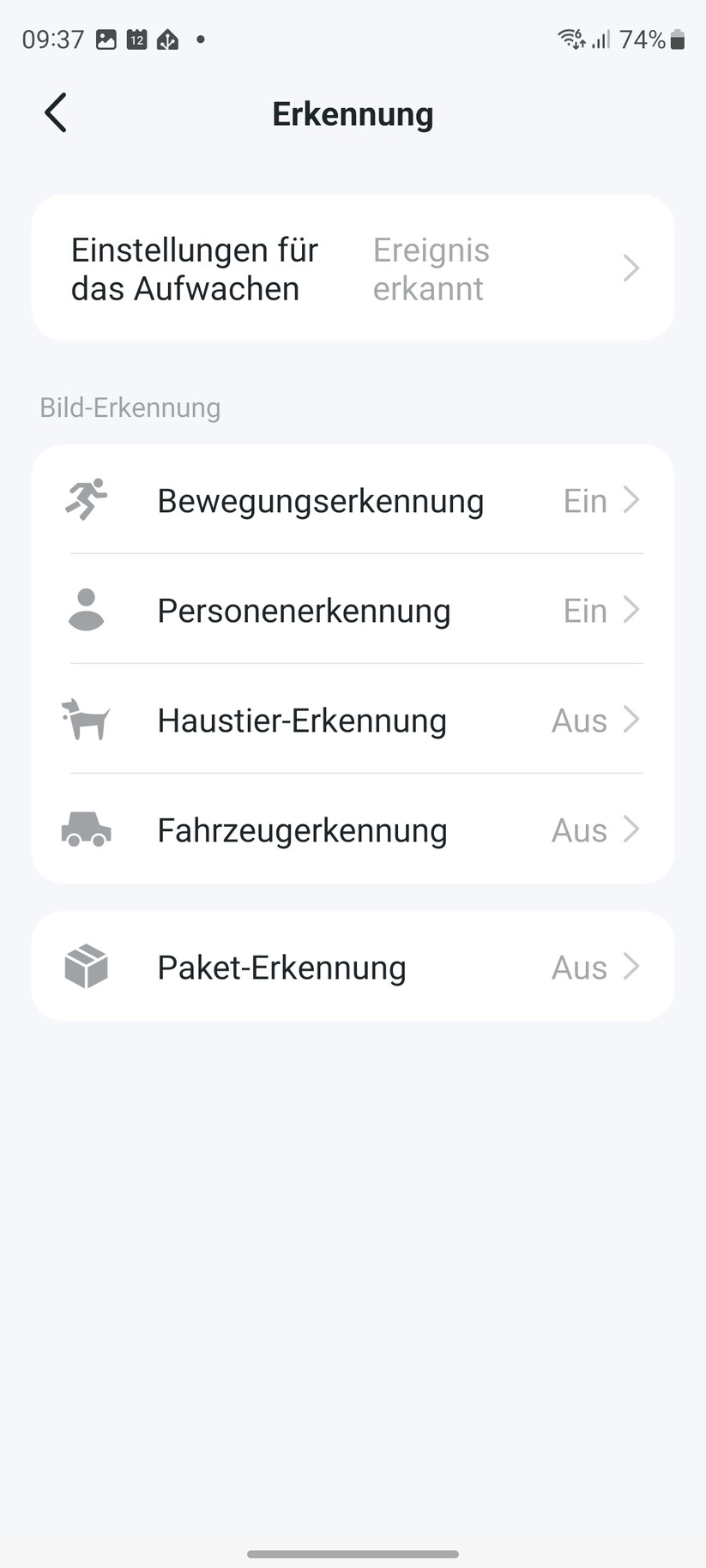Expand the Einstellungen für das Aufwachen chevron

pyautogui.click(x=632, y=268)
